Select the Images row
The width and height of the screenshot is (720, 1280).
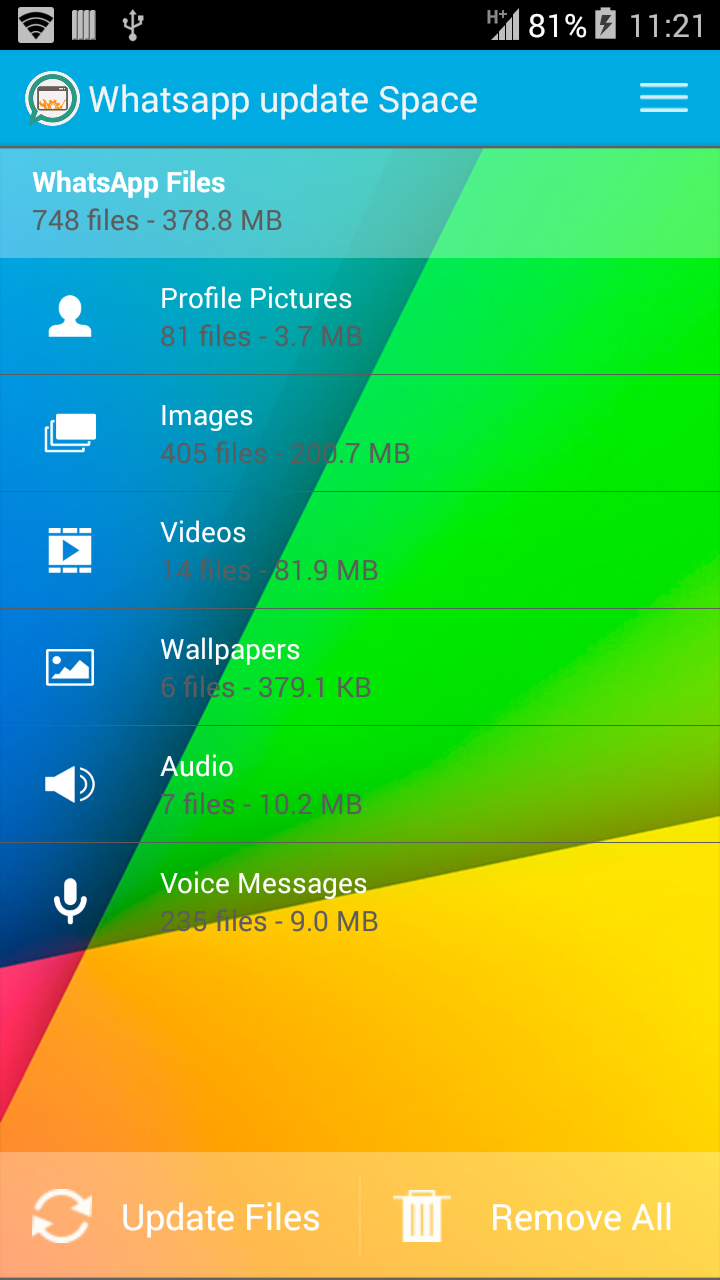click(x=360, y=434)
